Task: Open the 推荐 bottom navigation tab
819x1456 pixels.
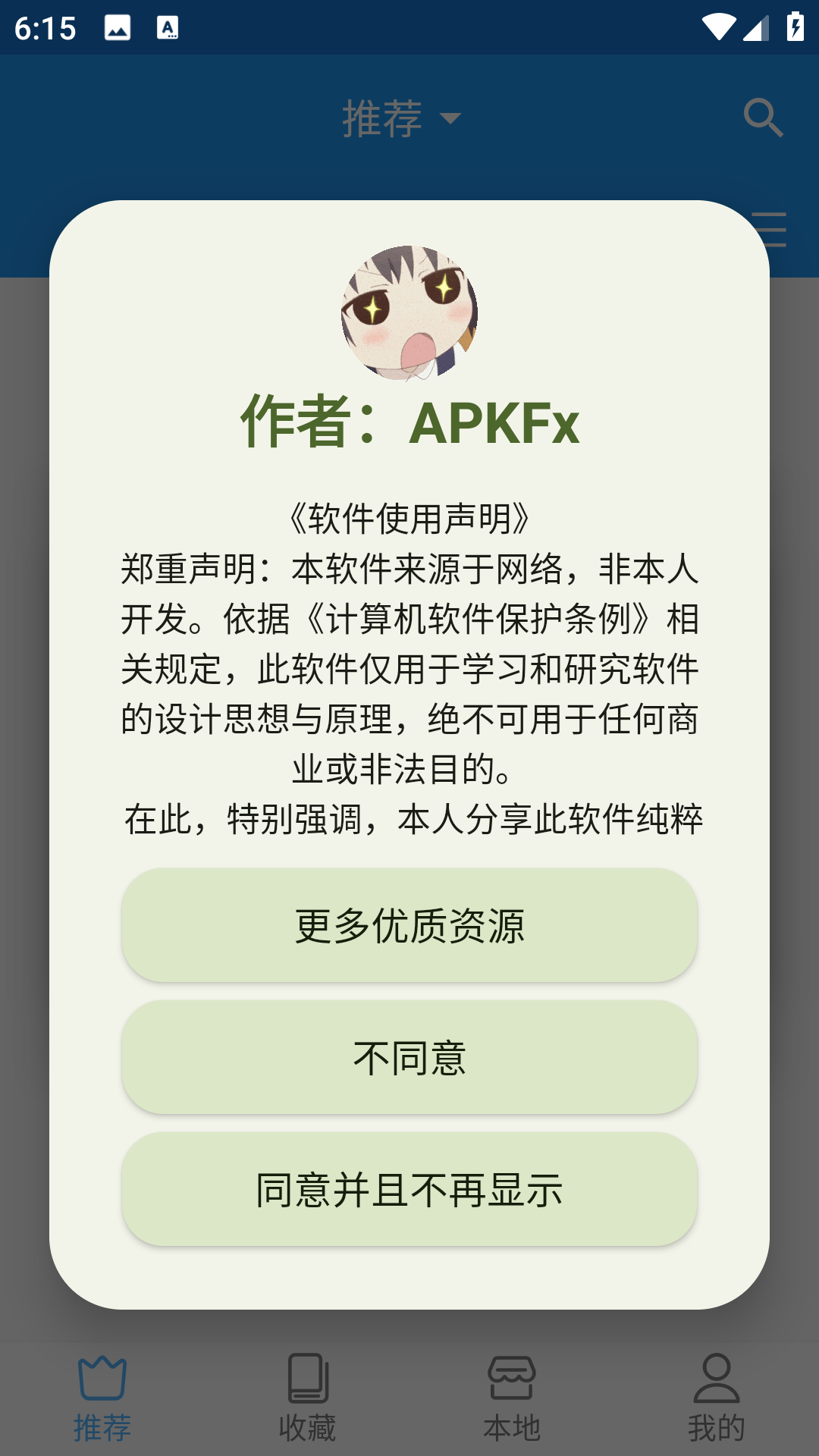Action: (x=102, y=1397)
